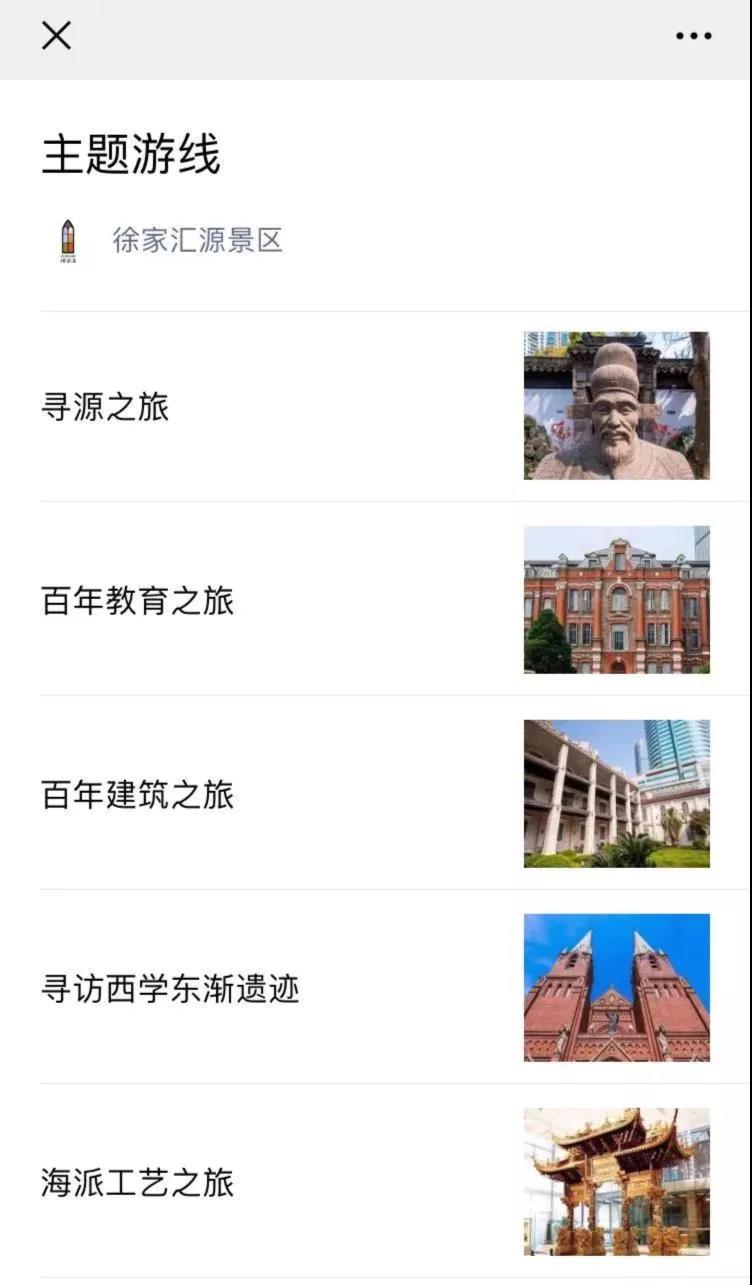Open the 寻源之旅 route
Screen dimensions: 752x1285
tap(376, 406)
